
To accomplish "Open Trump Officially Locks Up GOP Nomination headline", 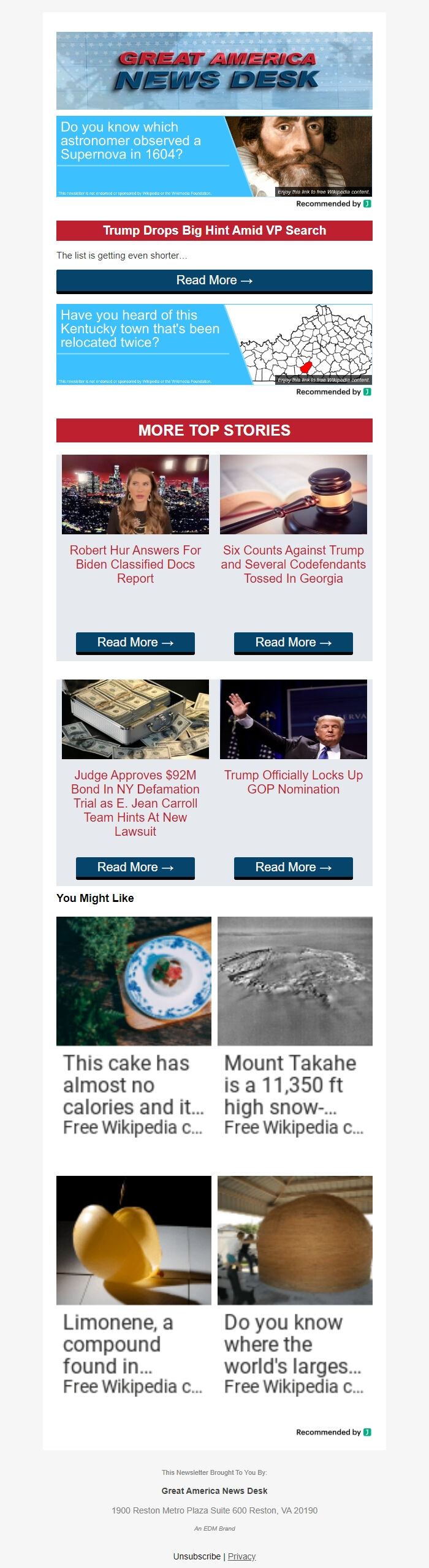I will pyautogui.click(x=293, y=782).
